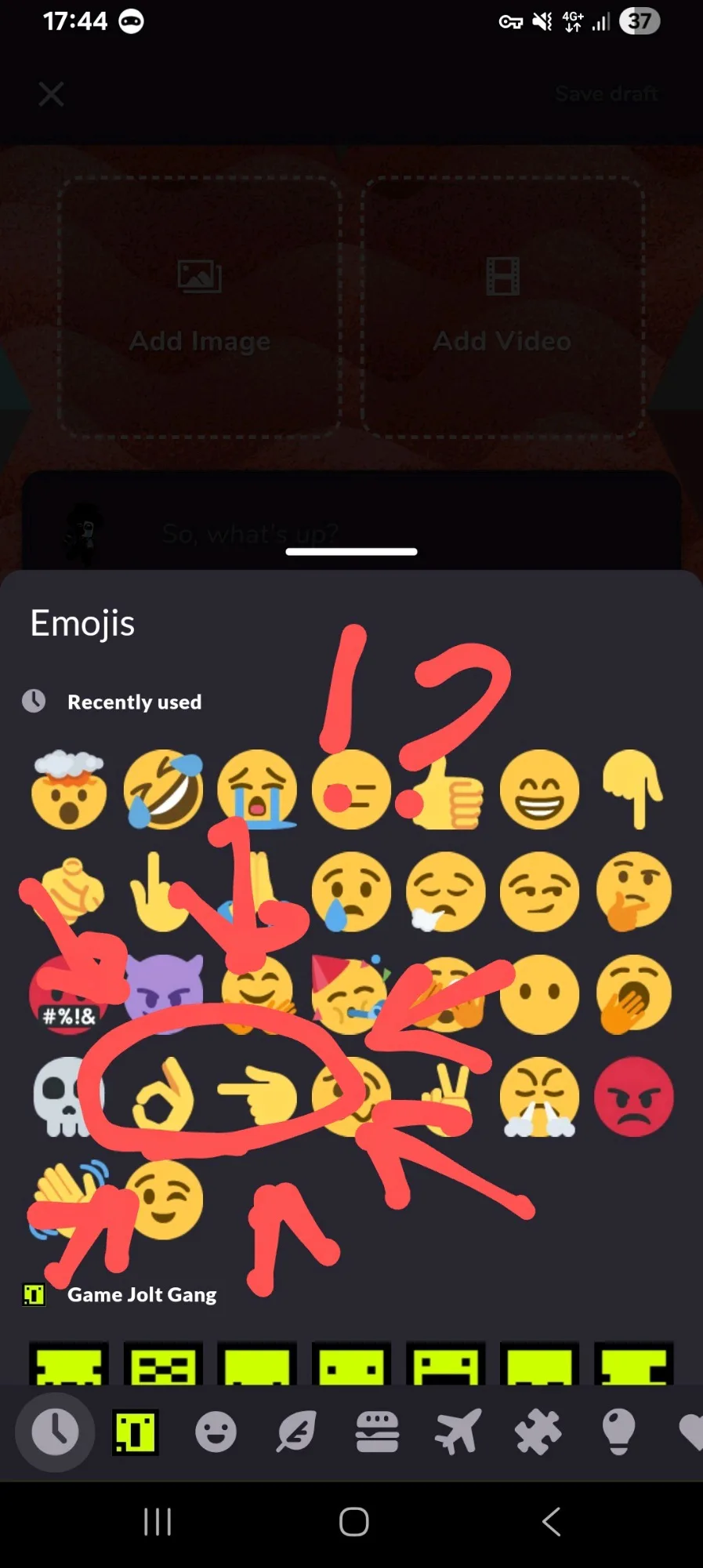
Task: Switch to the travel airplane emoji category
Action: (458, 1432)
